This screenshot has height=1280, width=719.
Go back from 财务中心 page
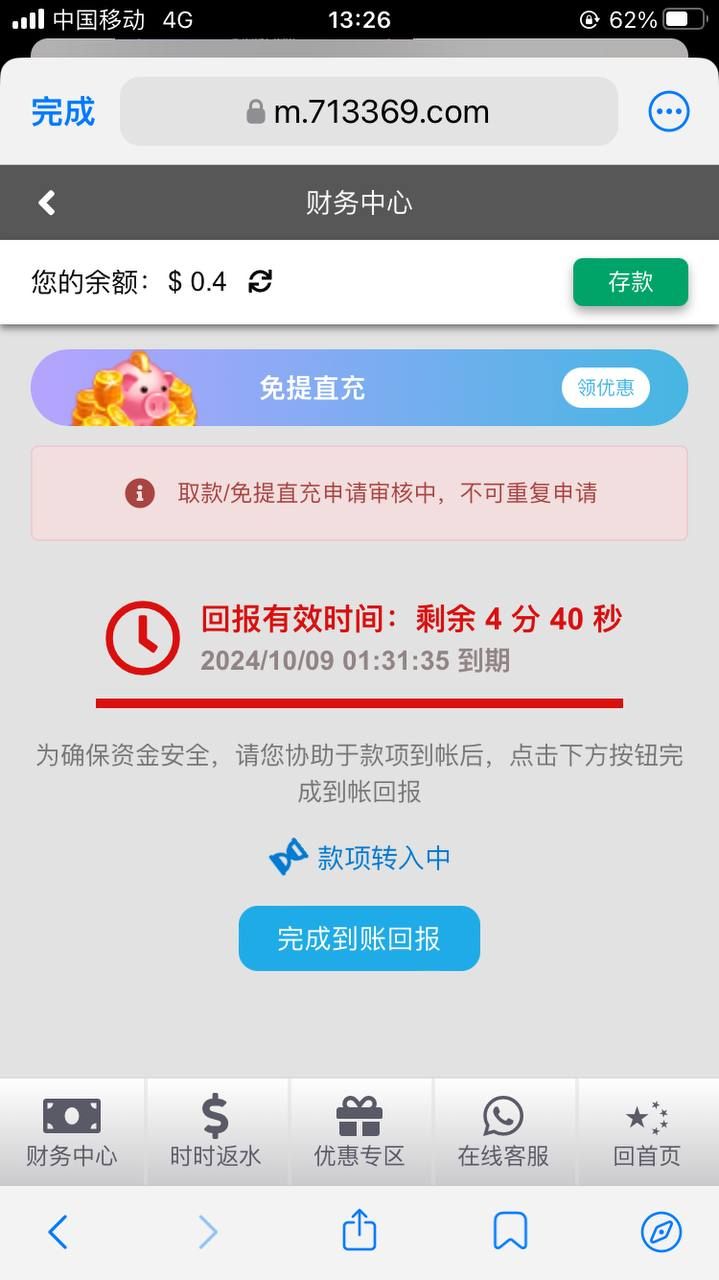[x=47, y=203]
